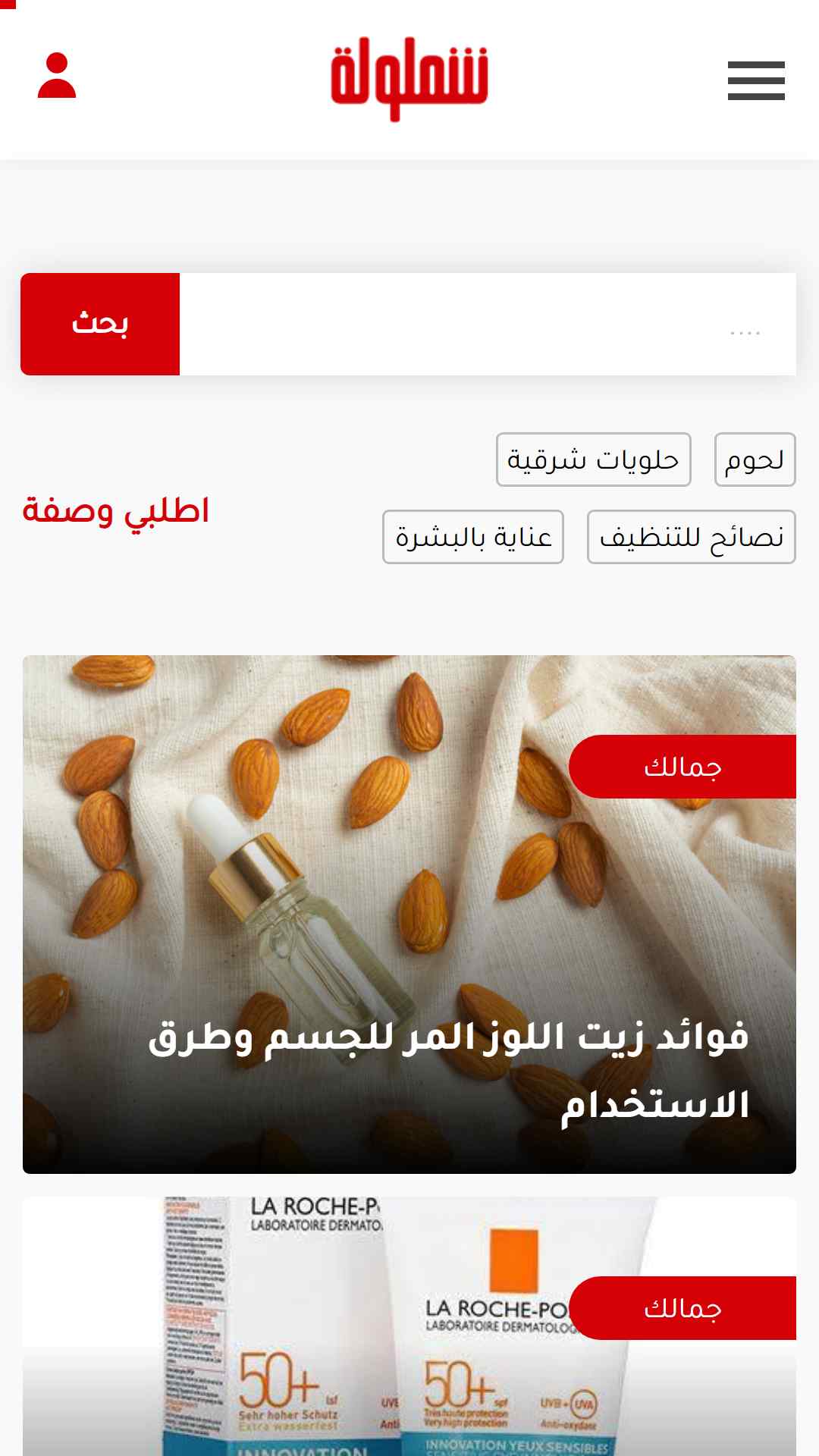Screen dimensions: 819x1456
Task: Select the حلويات شرقية chip
Action: pyautogui.click(x=593, y=460)
